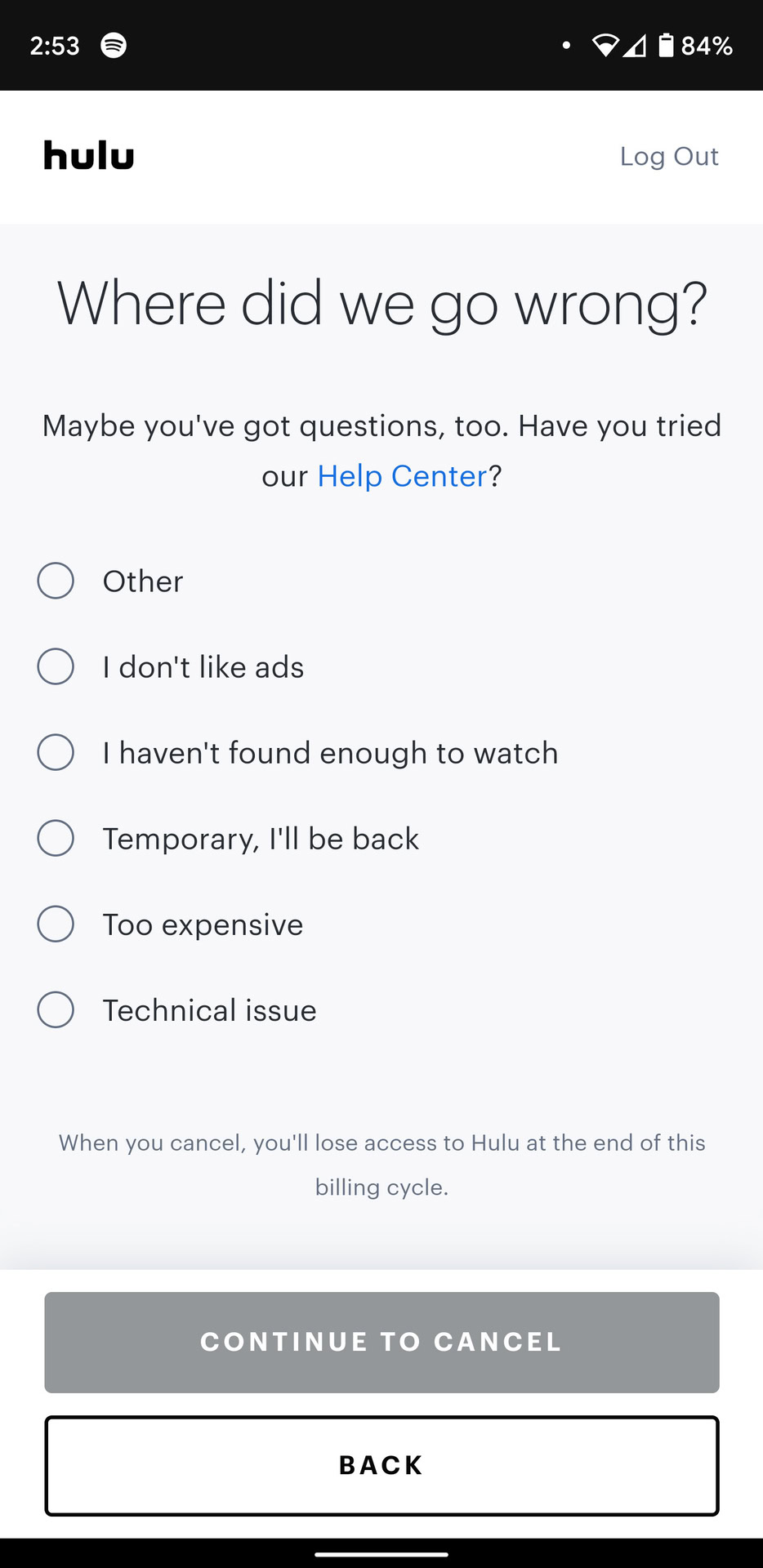
Task: Choose the Too expensive option
Action: (x=56, y=924)
